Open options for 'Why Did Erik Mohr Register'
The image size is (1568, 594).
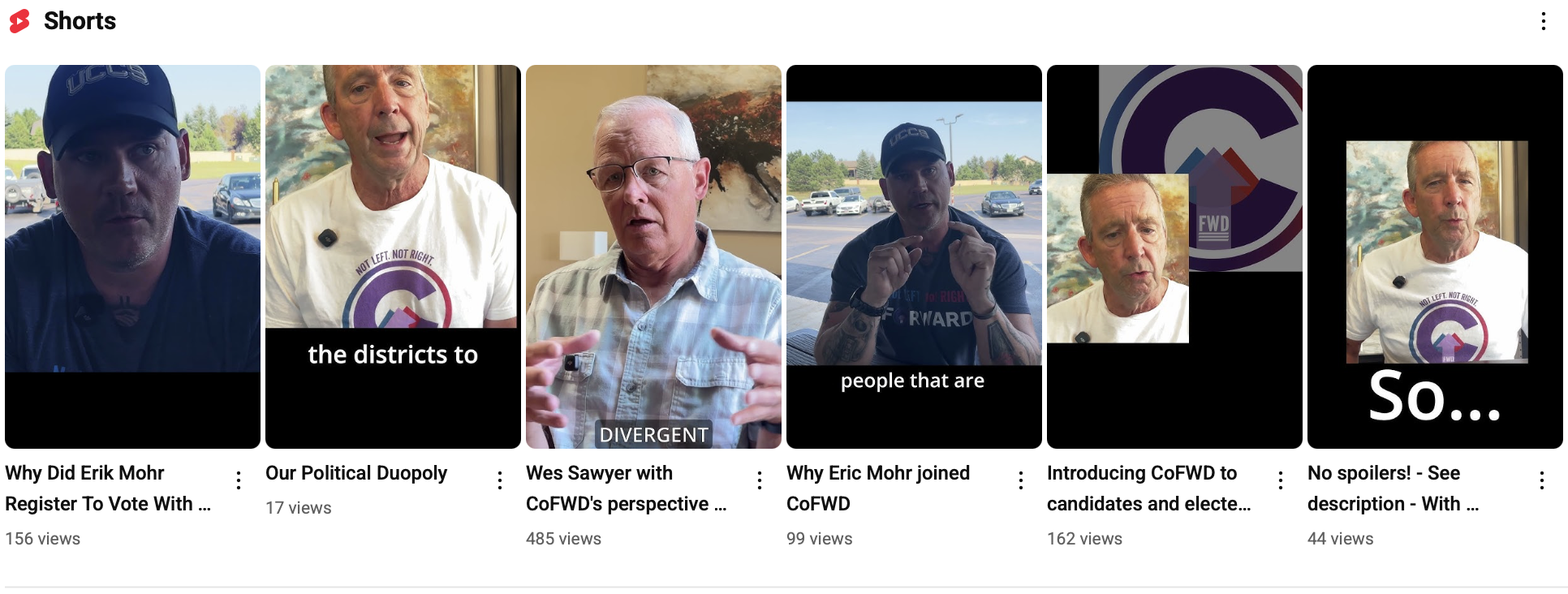coord(239,480)
